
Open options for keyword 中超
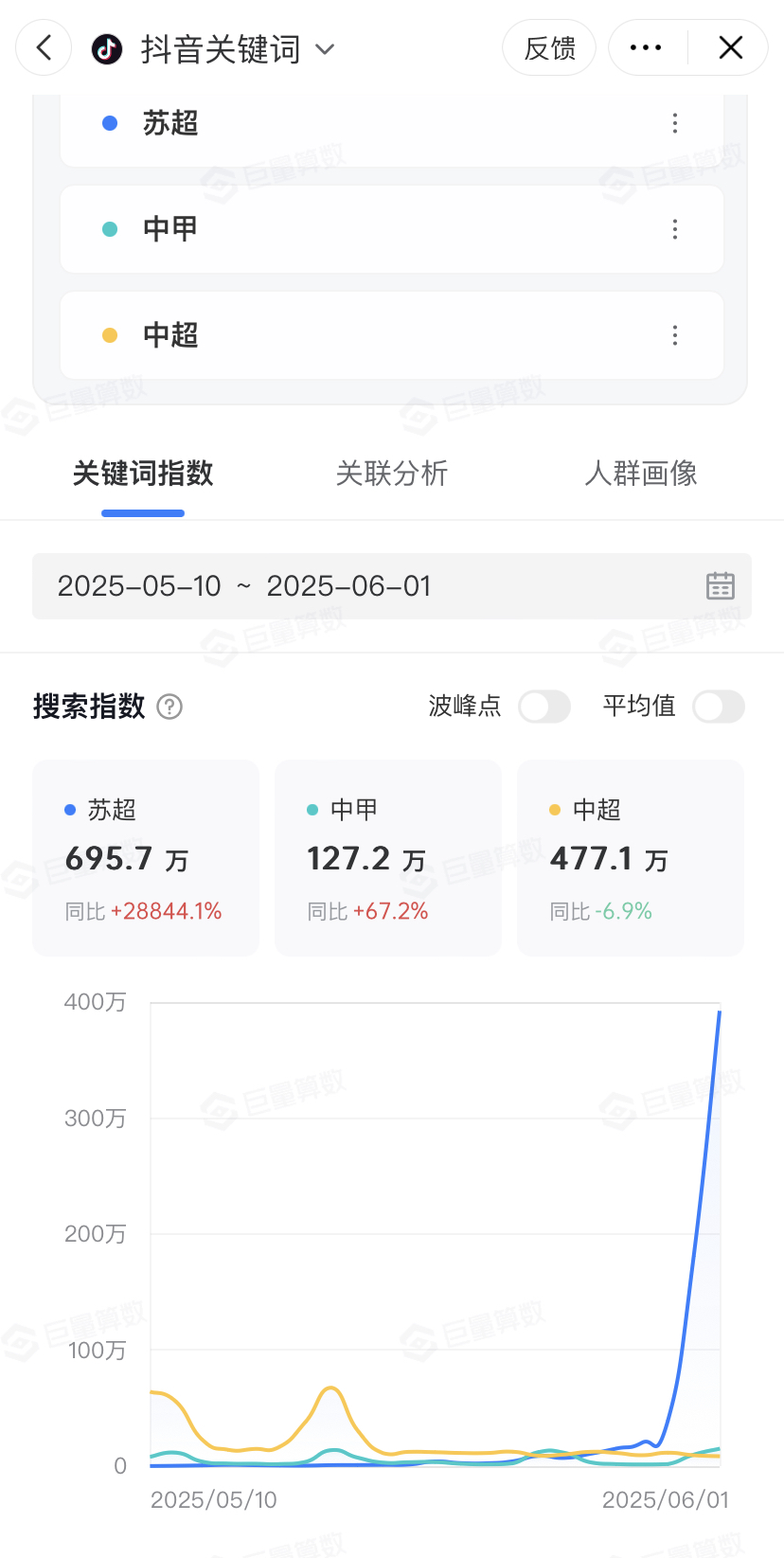(675, 335)
